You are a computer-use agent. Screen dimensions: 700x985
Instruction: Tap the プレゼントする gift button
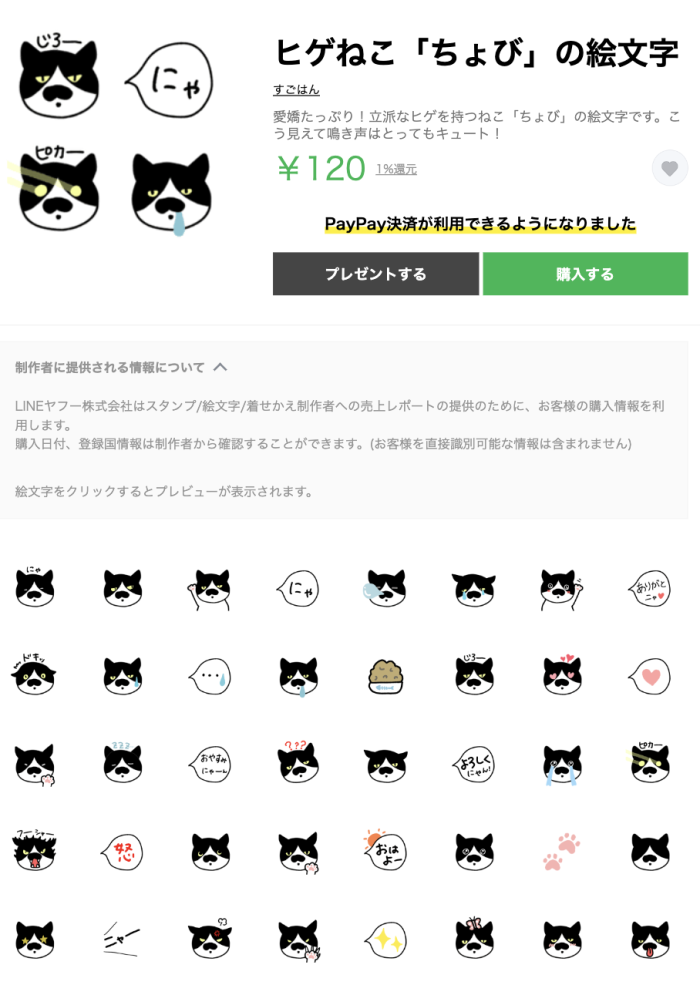(375, 274)
